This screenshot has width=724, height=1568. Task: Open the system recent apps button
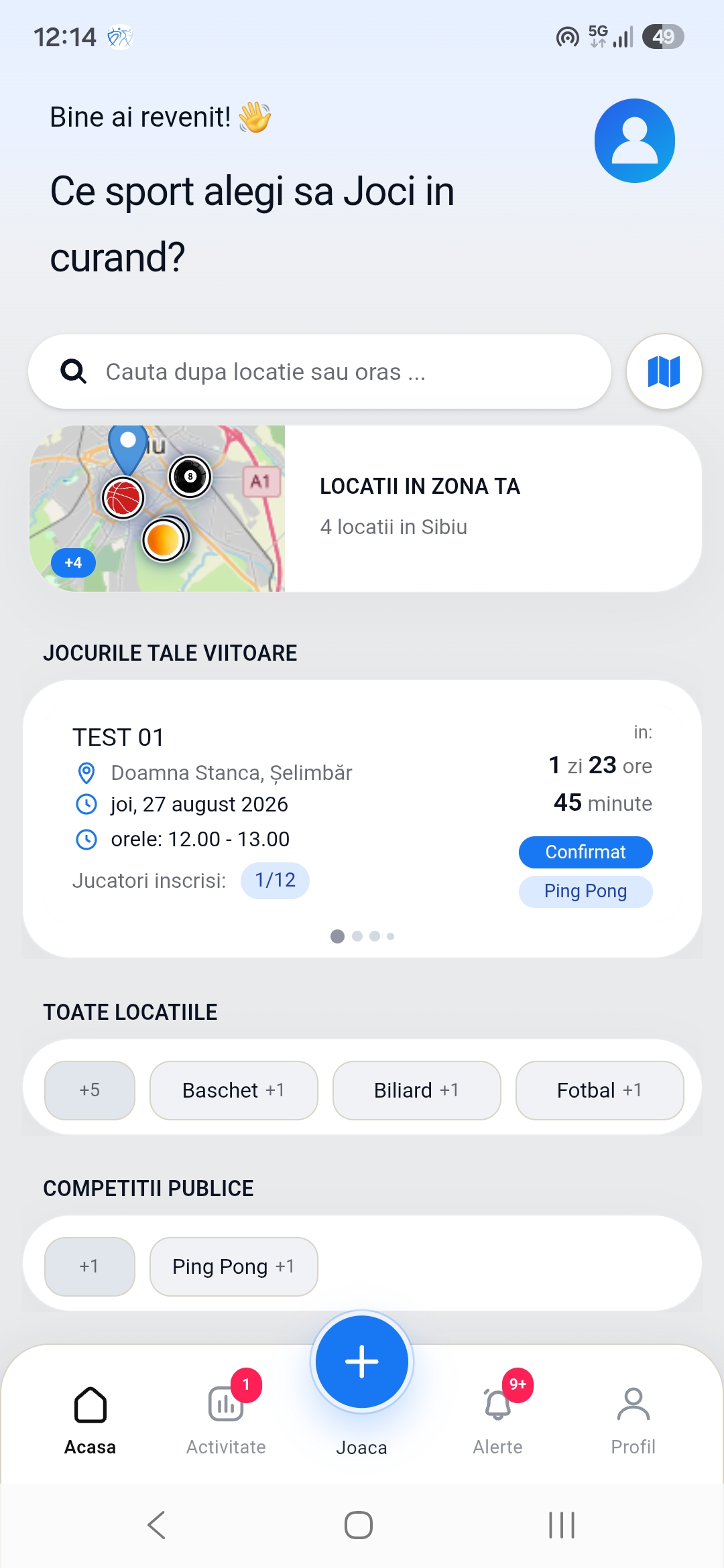(x=562, y=1525)
